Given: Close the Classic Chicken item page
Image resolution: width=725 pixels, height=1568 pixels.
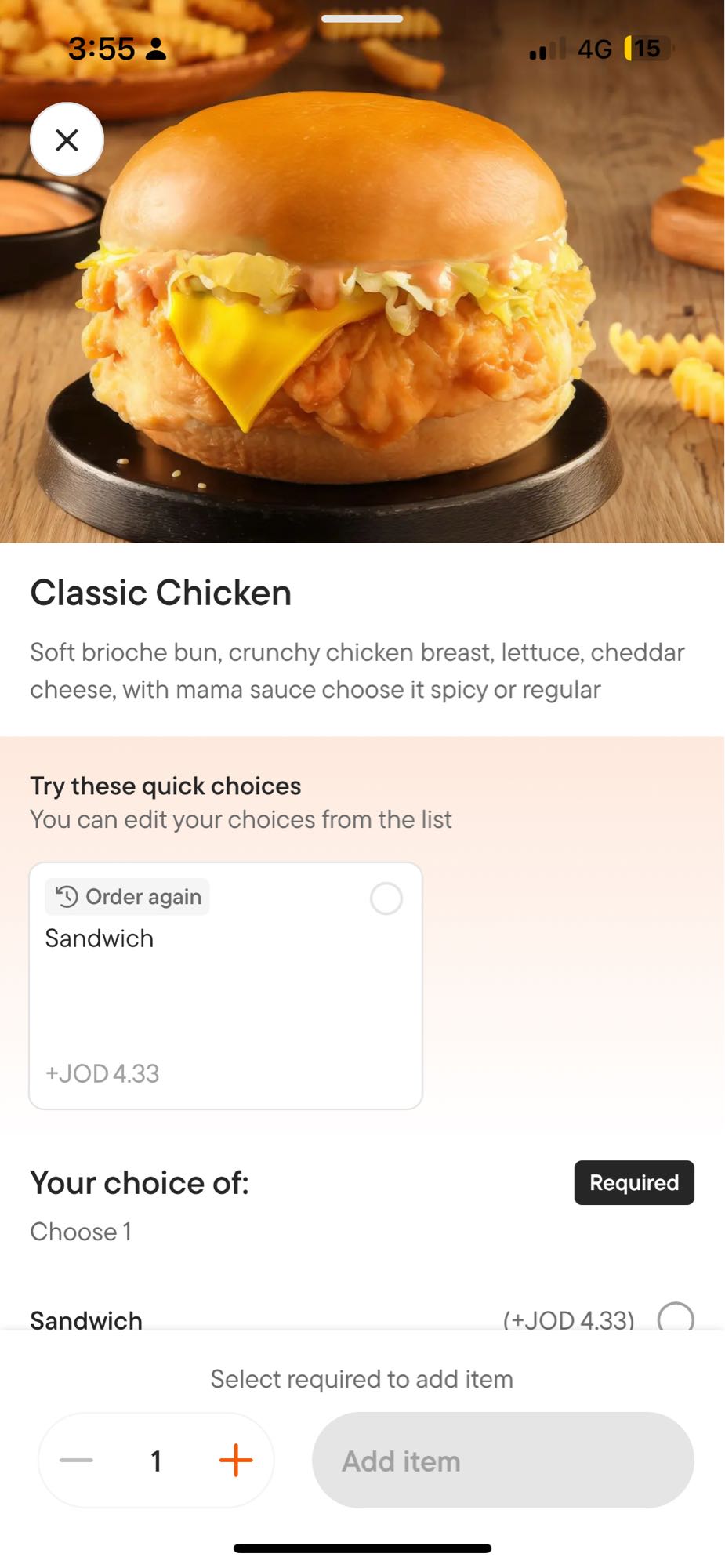Looking at the screenshot, I should point(67,140).
